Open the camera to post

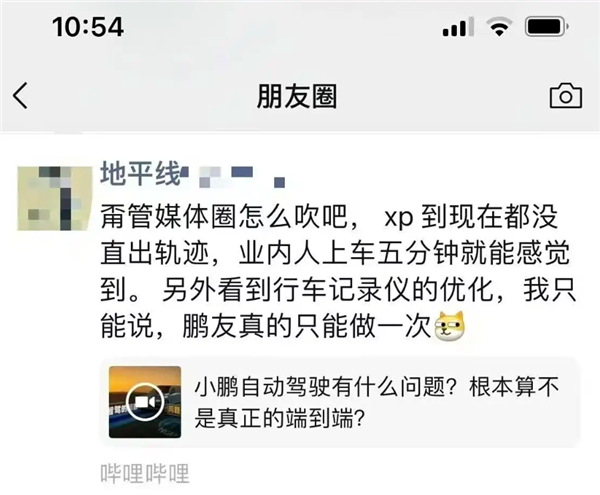click(565, 96)
